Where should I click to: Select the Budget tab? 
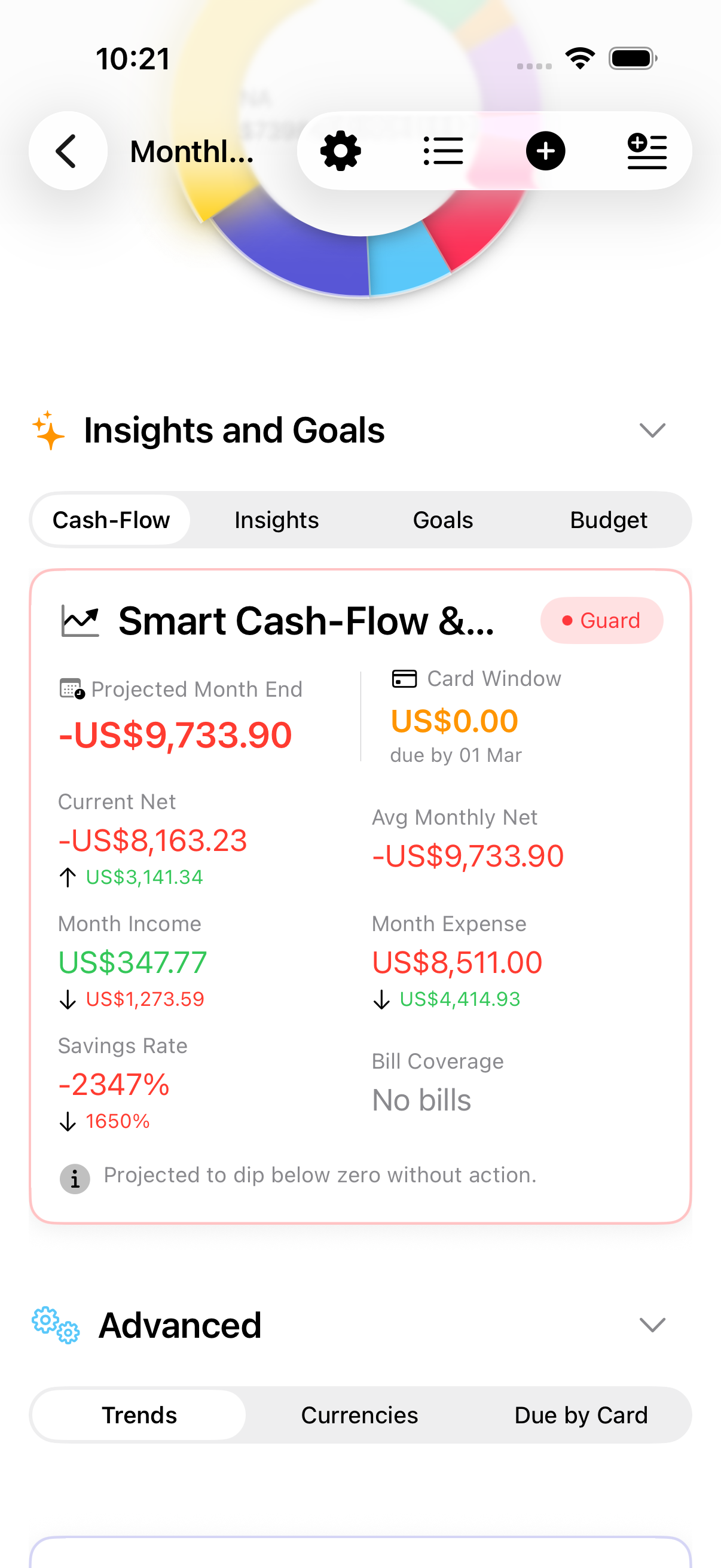tap(609, 520)
